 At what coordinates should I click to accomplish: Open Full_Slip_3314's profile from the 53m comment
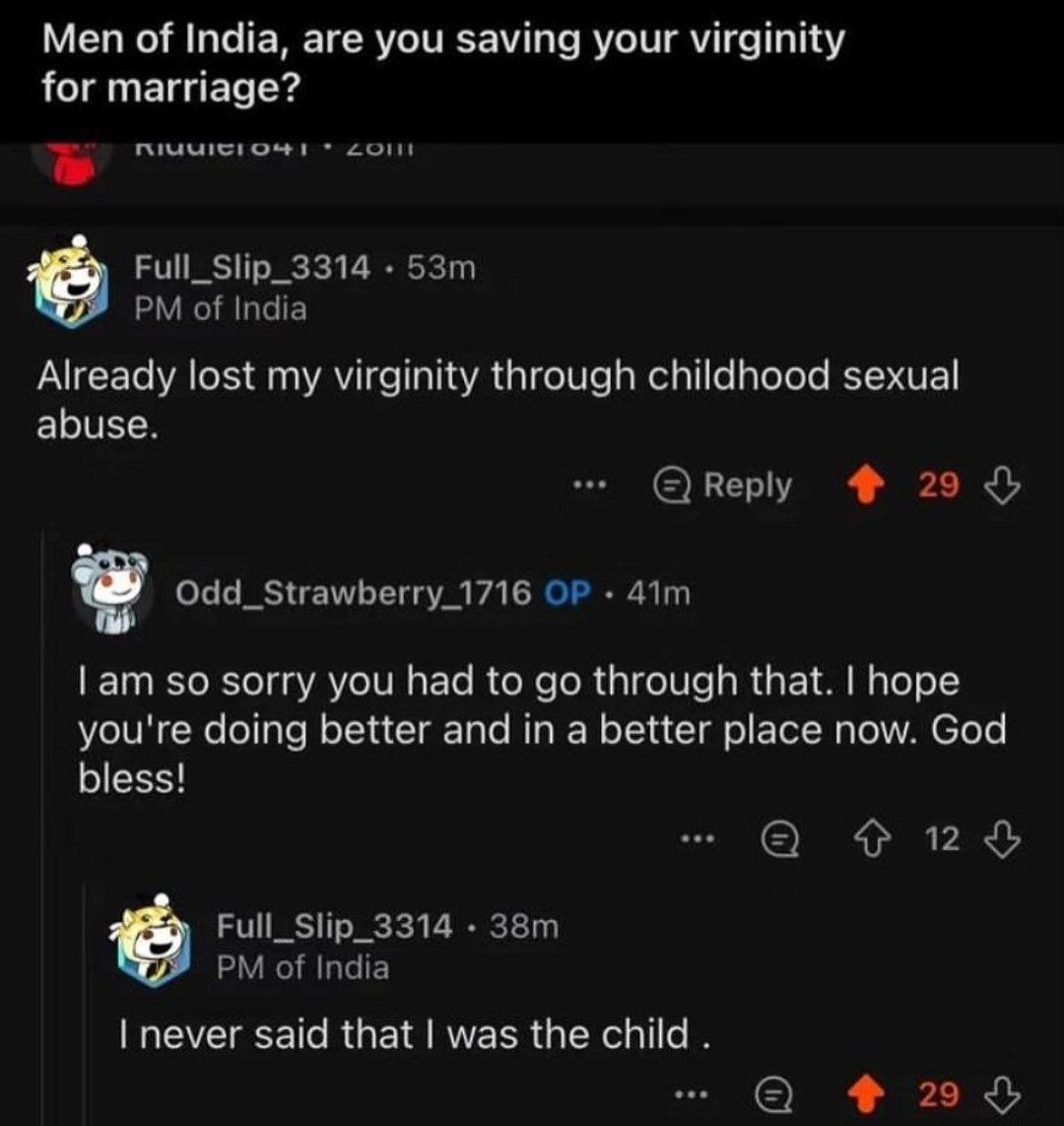(x=252, y=266)
